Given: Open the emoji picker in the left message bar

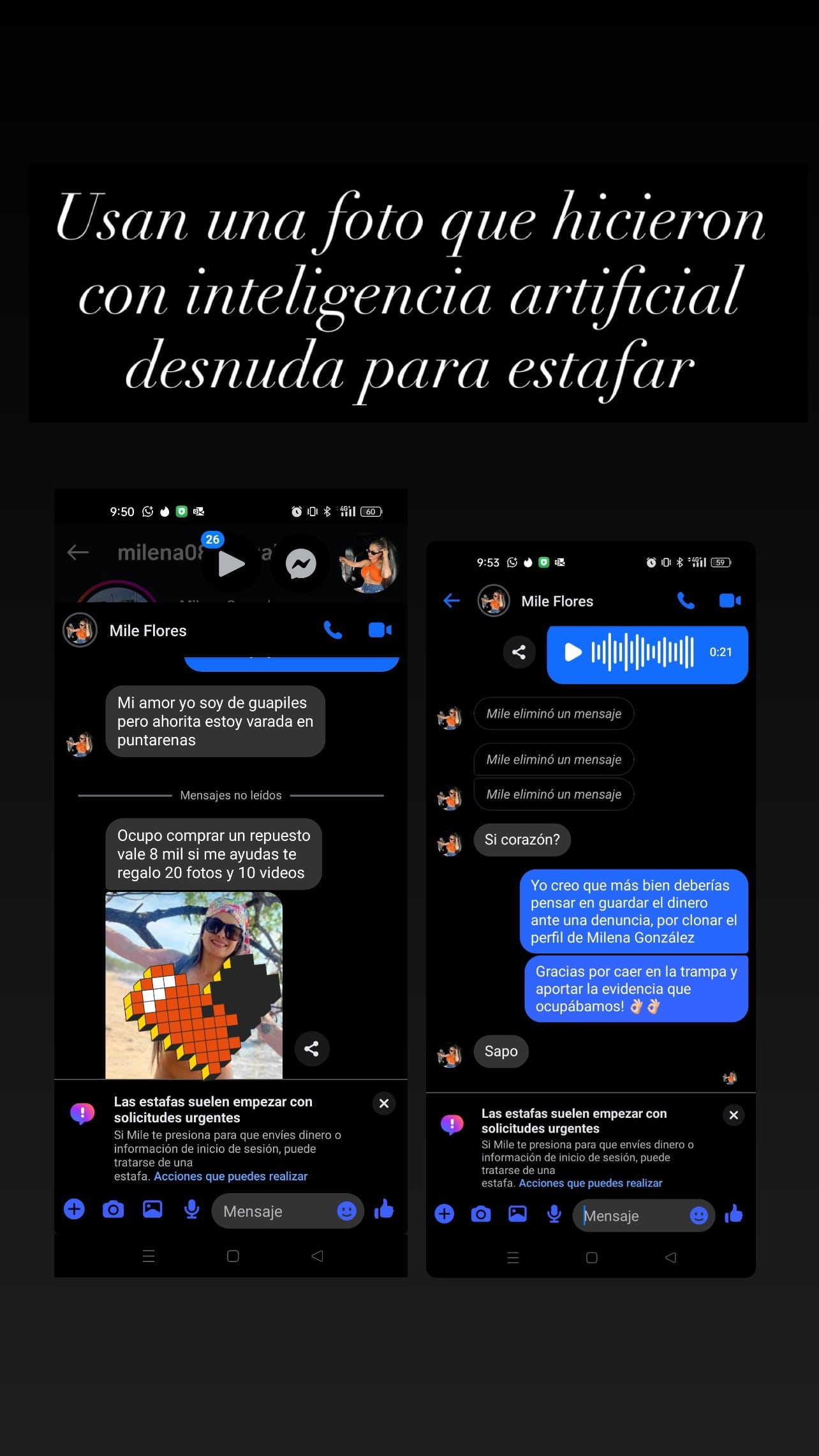Looking at the screenshot, I should [x=347, y=1209].
